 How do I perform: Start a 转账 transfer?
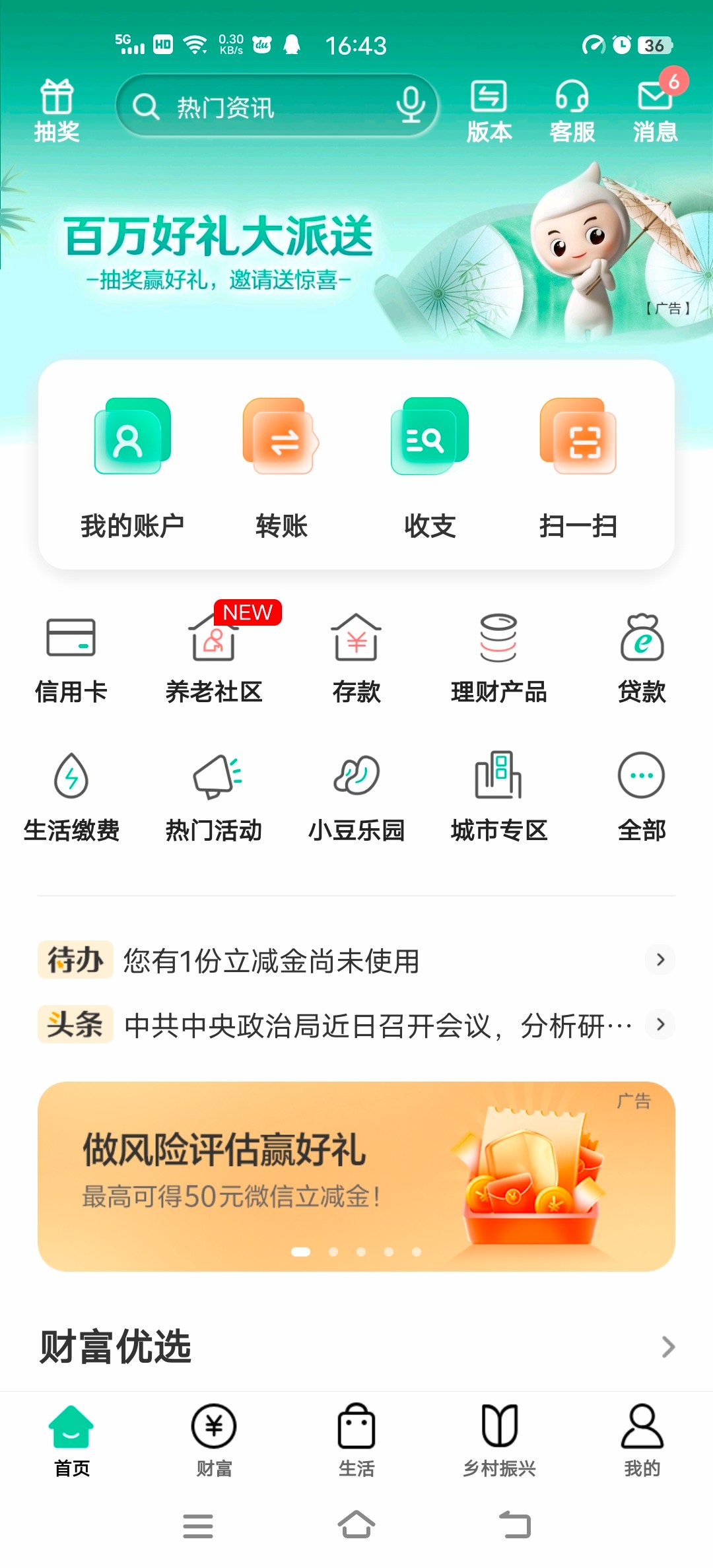click(282, 469)
